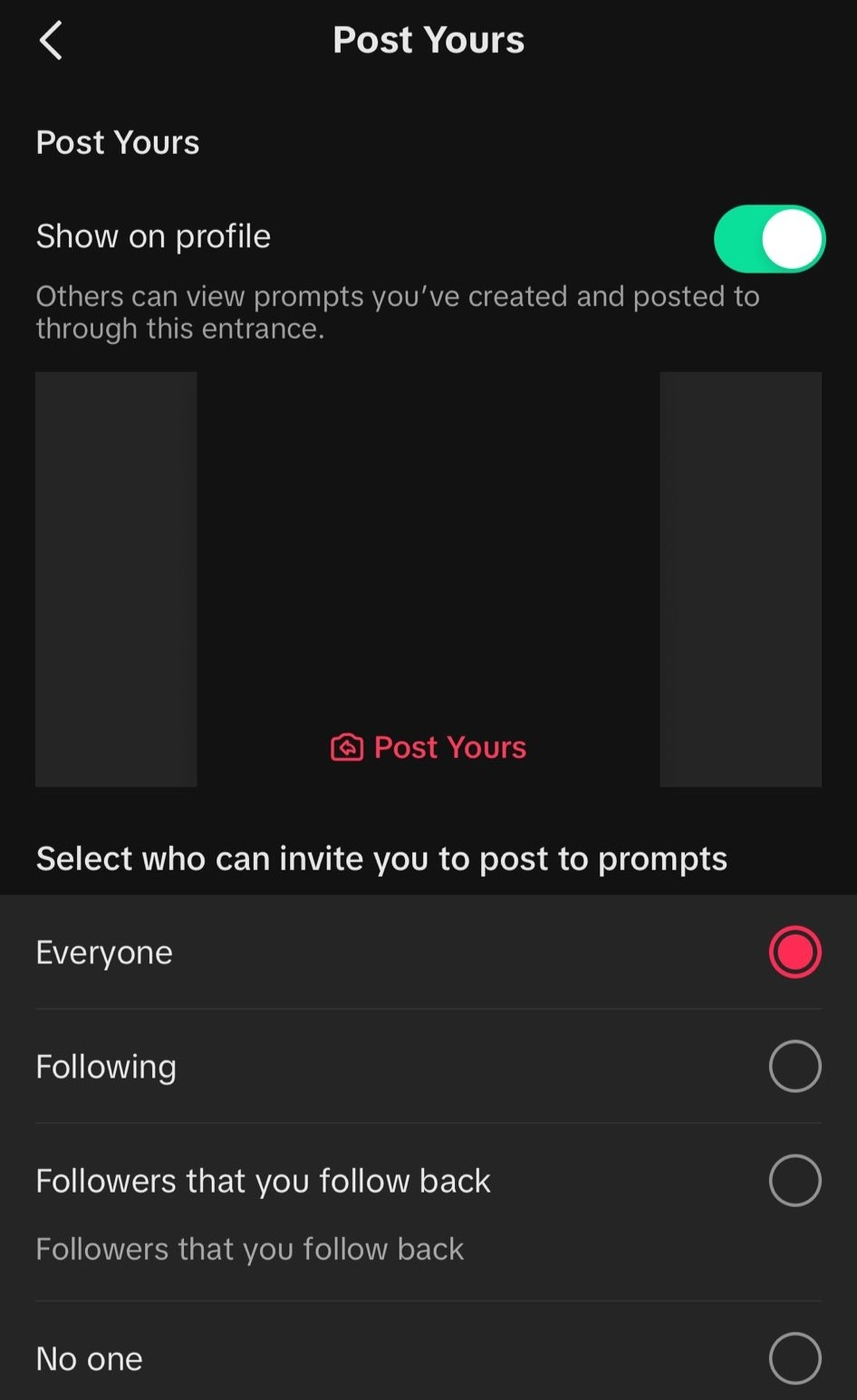Choose Following for prompt invites
857x1400 pixels.
[794, 1066]
